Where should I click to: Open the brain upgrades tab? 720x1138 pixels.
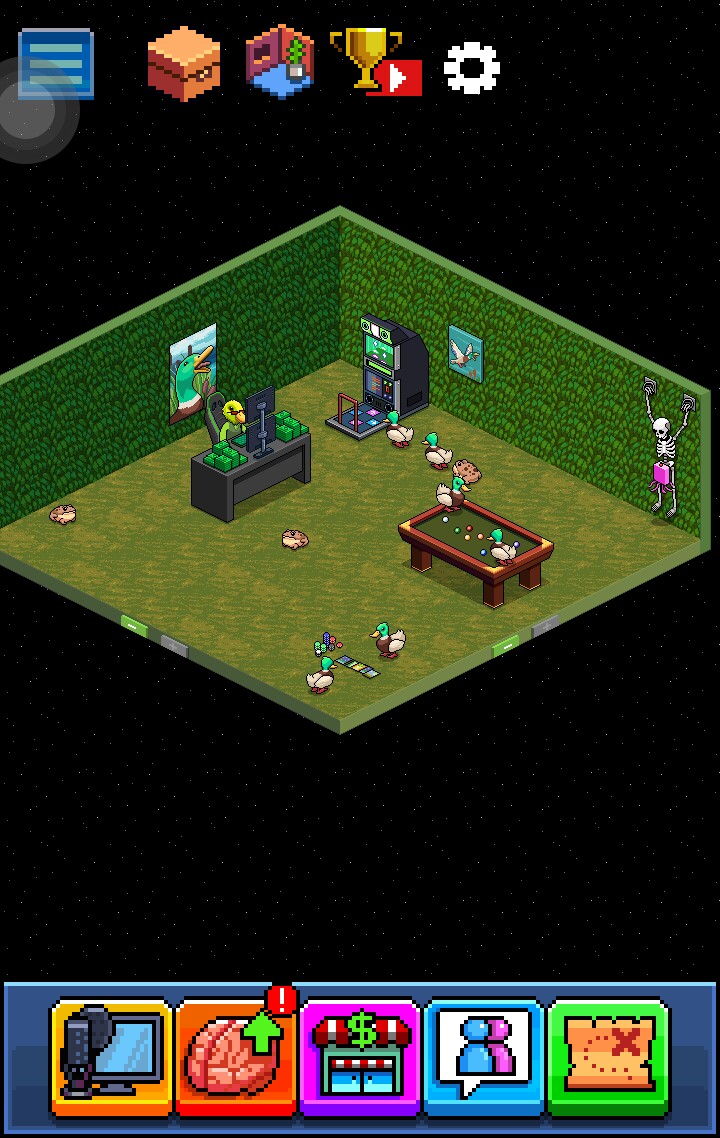[236, 1056]
